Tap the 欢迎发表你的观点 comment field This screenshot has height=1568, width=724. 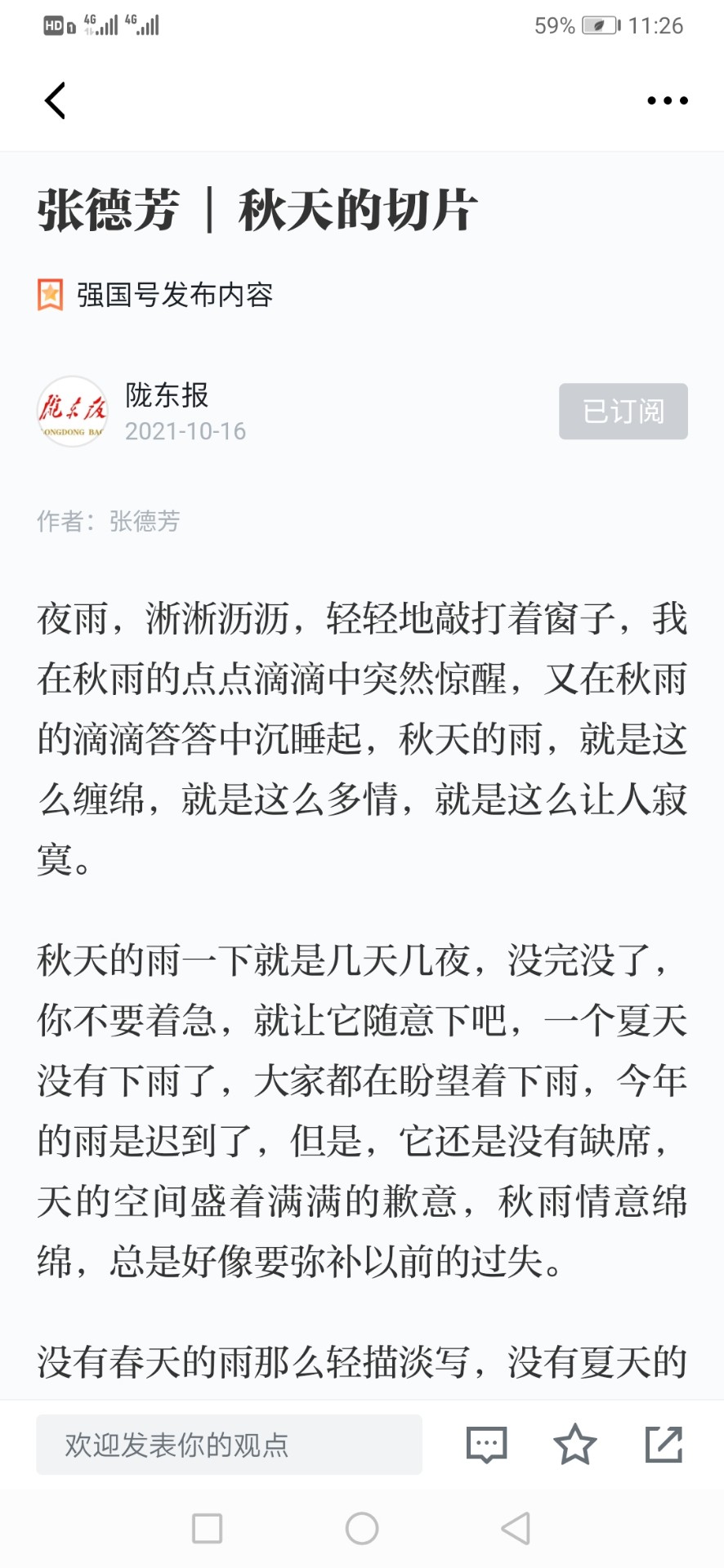[x=229, y=1445]
